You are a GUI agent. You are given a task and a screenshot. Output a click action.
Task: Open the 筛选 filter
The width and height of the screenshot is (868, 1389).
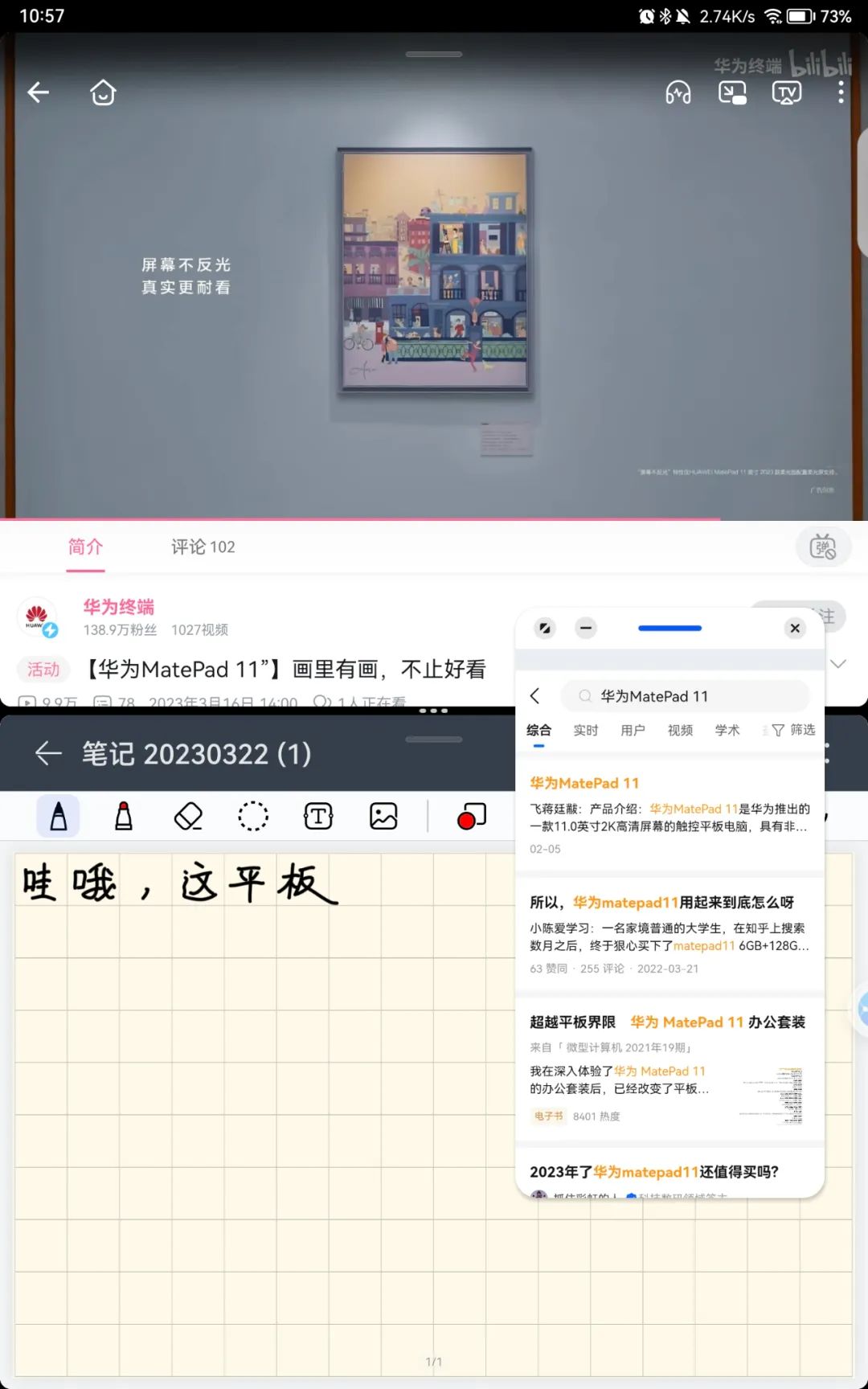pyautogui.click(x=793, y=730)
